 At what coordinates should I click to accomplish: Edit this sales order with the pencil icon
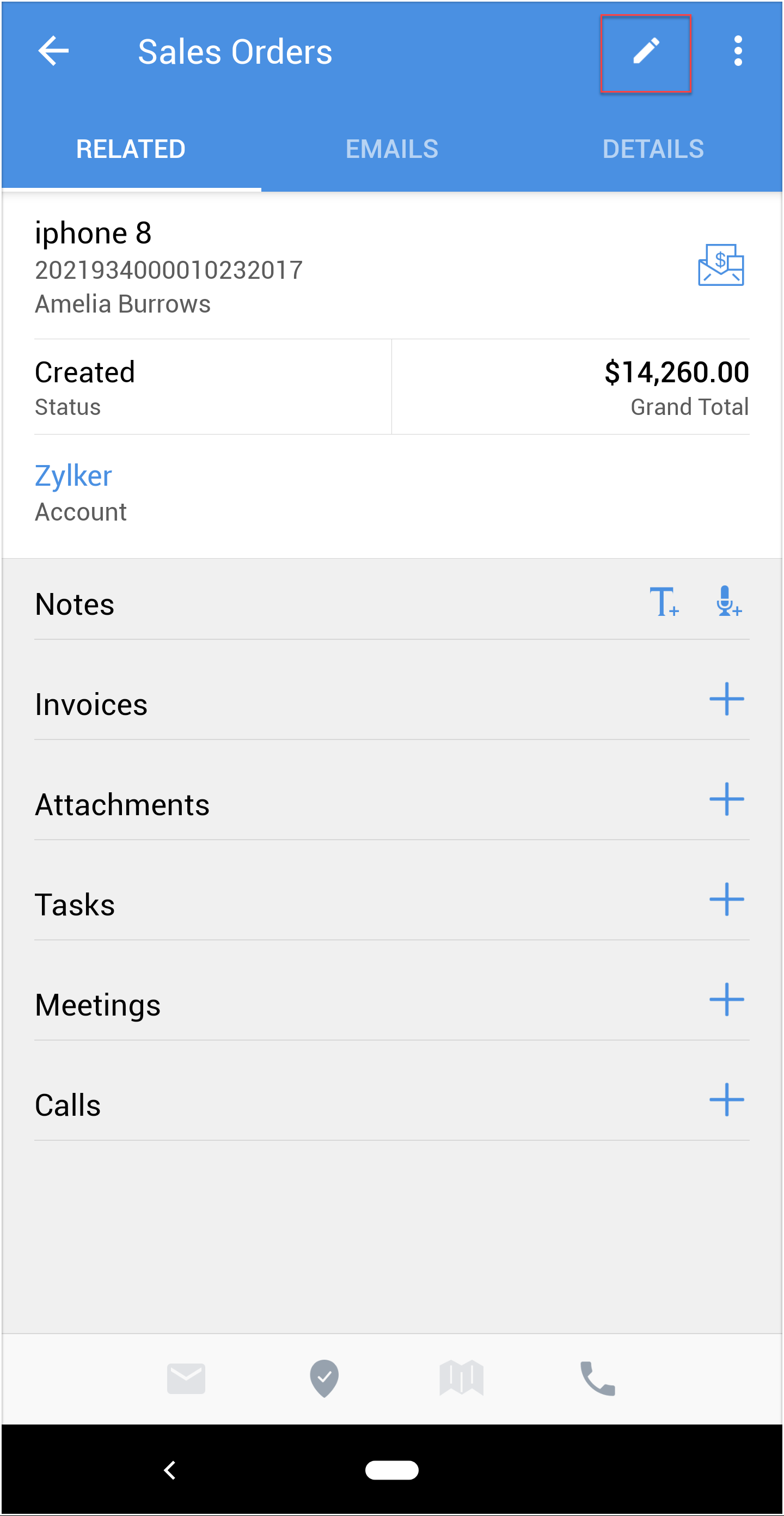coord(646,52)
